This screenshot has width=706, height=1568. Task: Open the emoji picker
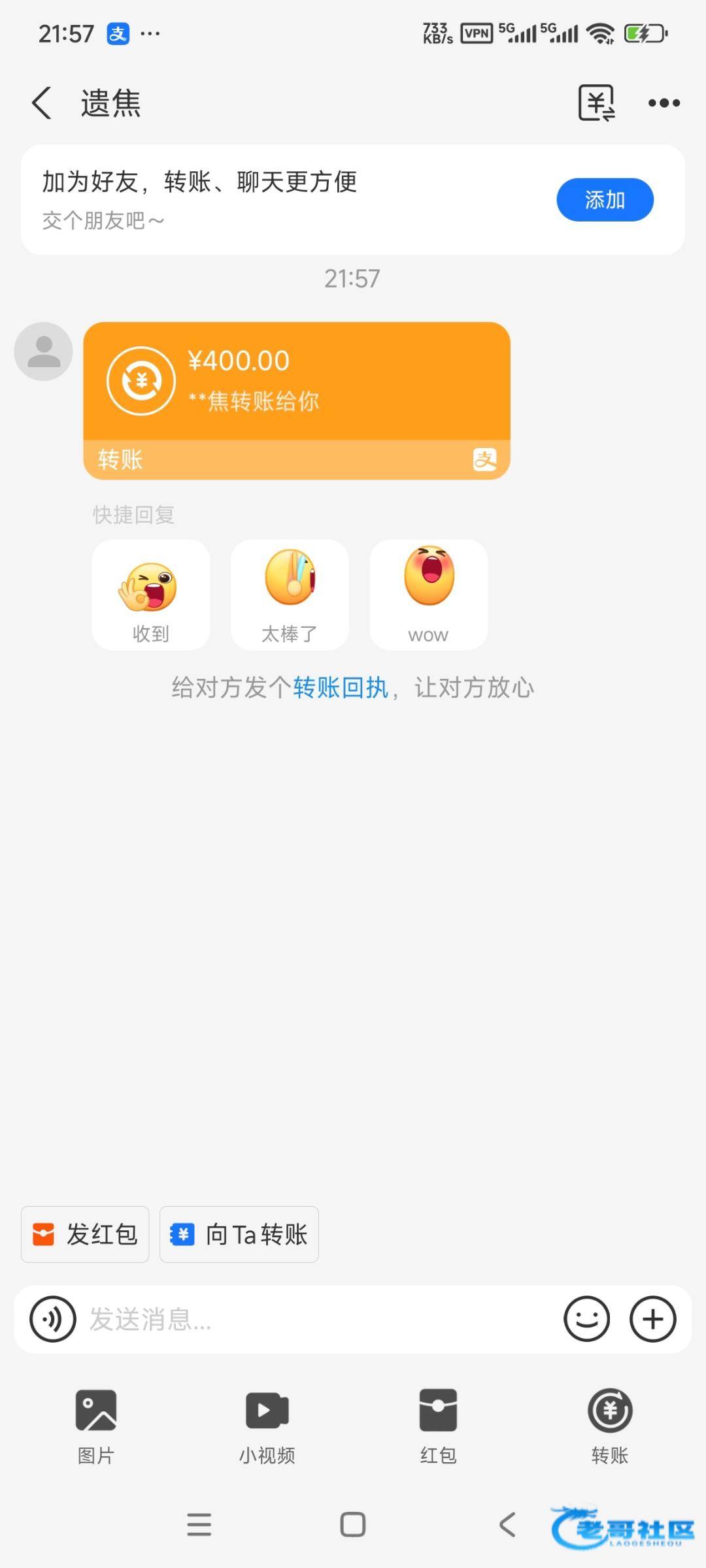coord(586,1319)
